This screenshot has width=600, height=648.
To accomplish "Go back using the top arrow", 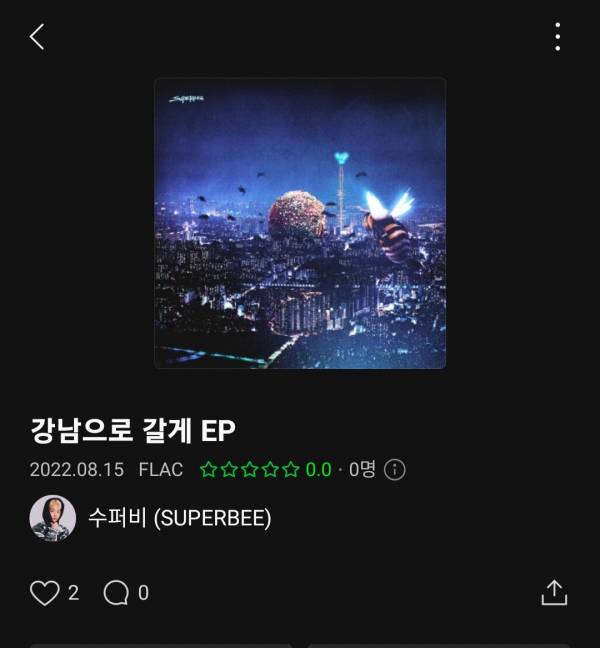I will pyautogui.click(x=37, y=37).
